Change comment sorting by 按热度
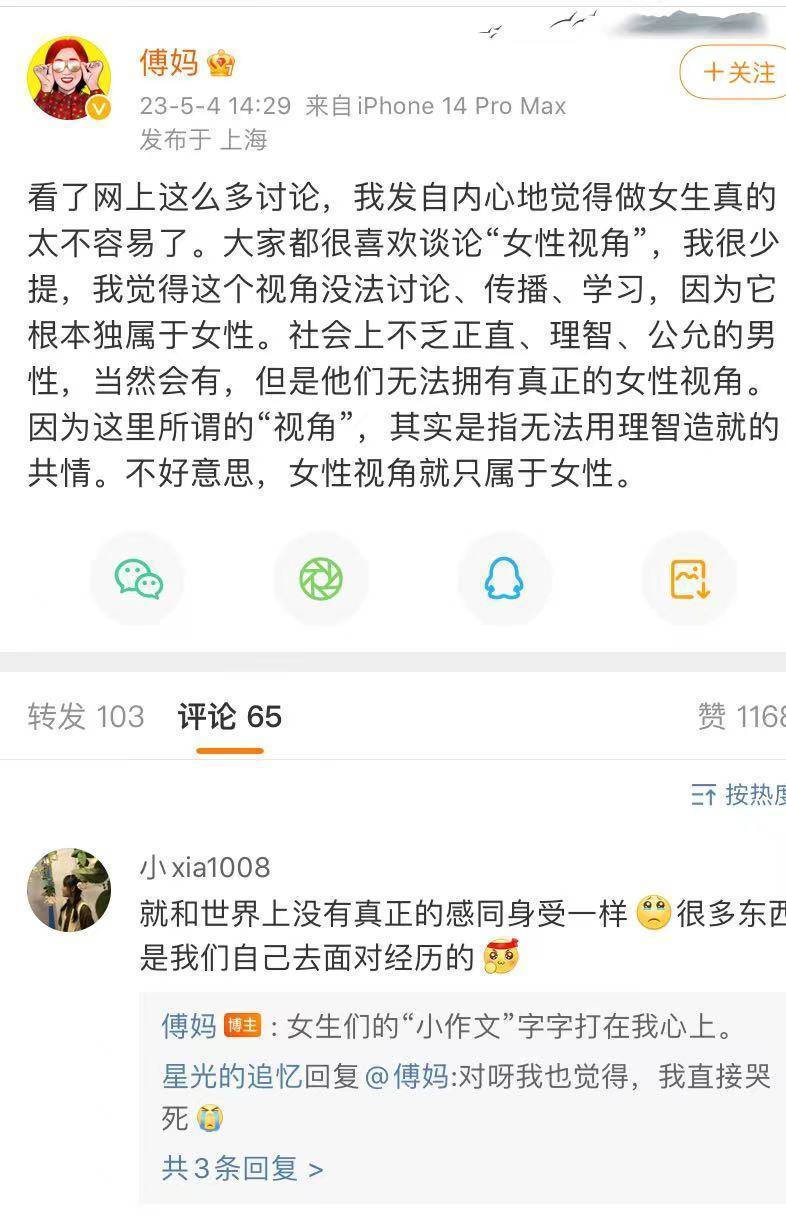 (740, 795)
